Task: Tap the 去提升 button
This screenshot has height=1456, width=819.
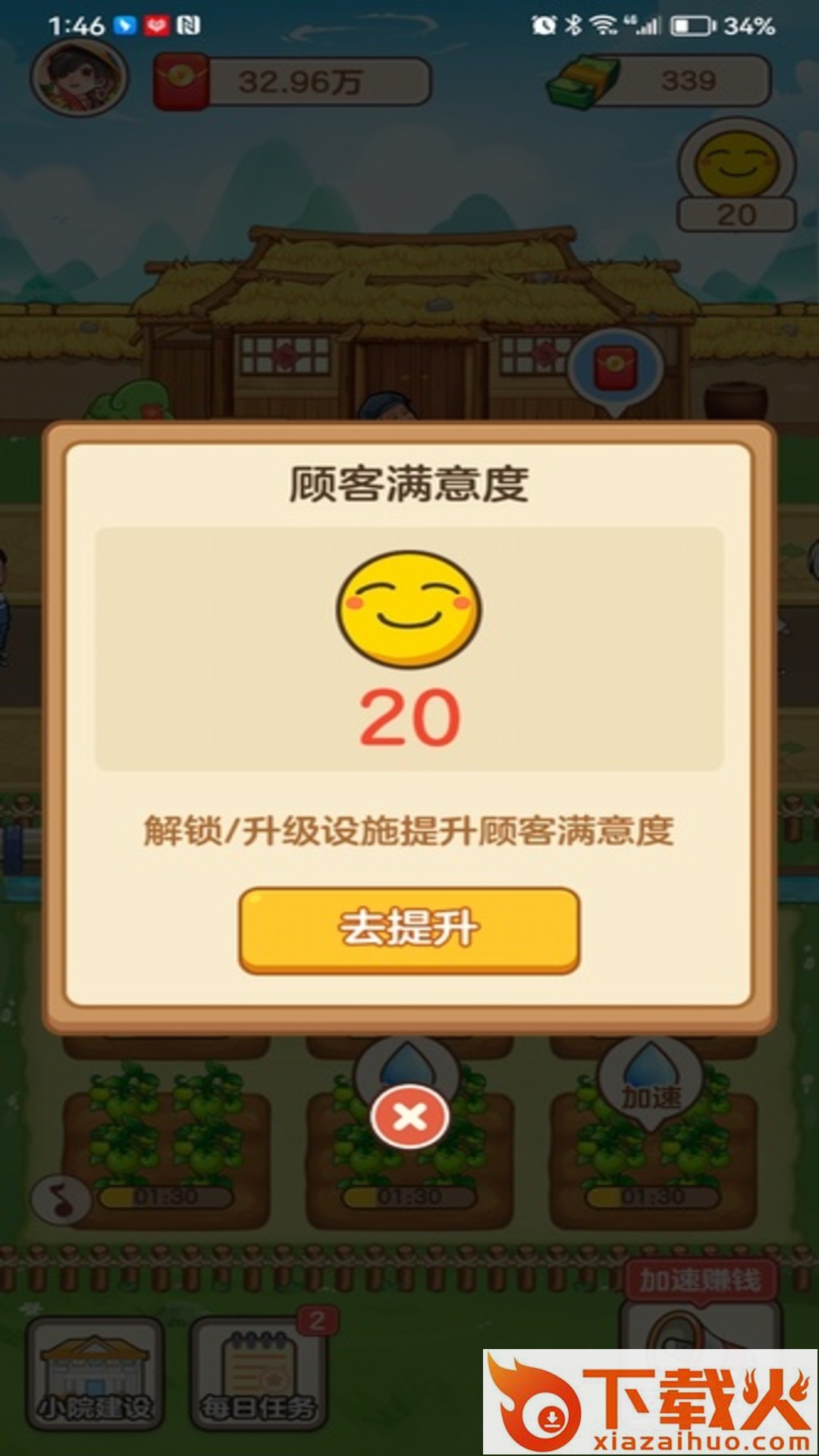Action: pyautogui.click(x=409, y=930)
